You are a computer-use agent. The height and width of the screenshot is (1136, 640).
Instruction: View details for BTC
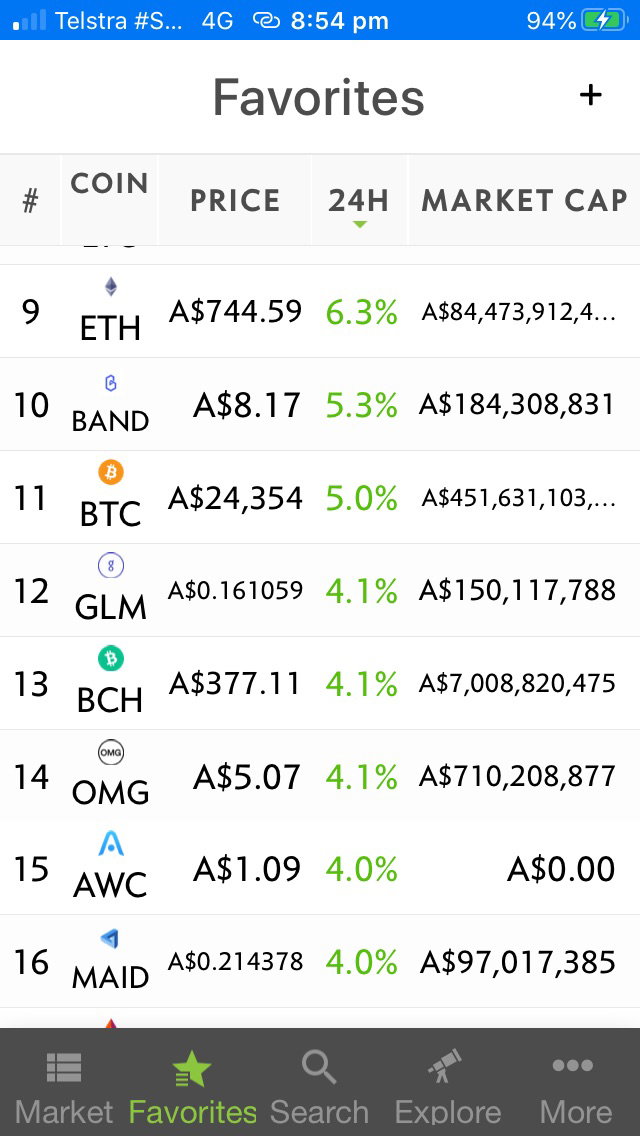[320, 498]
